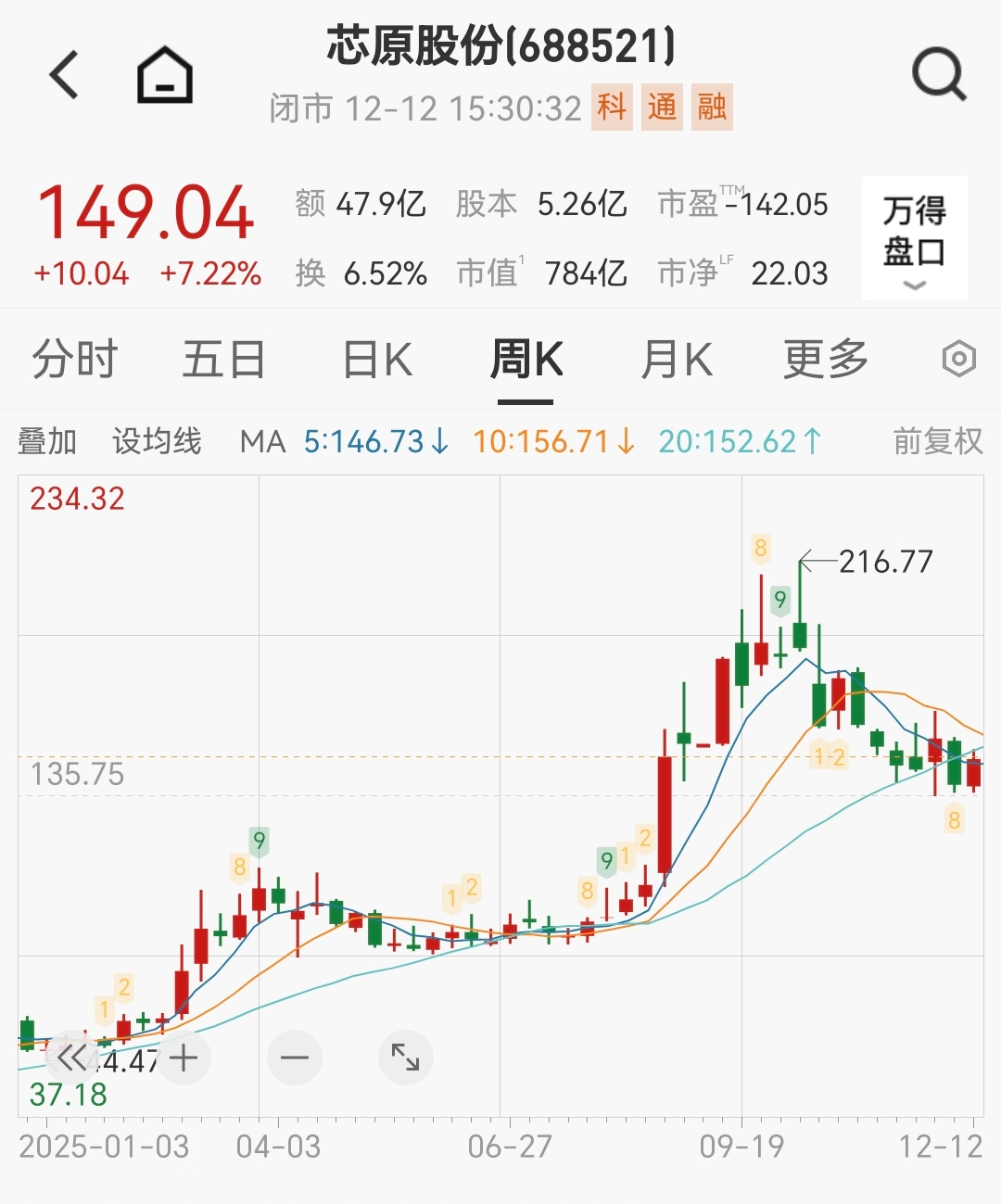The width and height of the screenshot is (1001, 1204).
Task: Switch to the 五日 chart tab
Action: coord(223,360)
